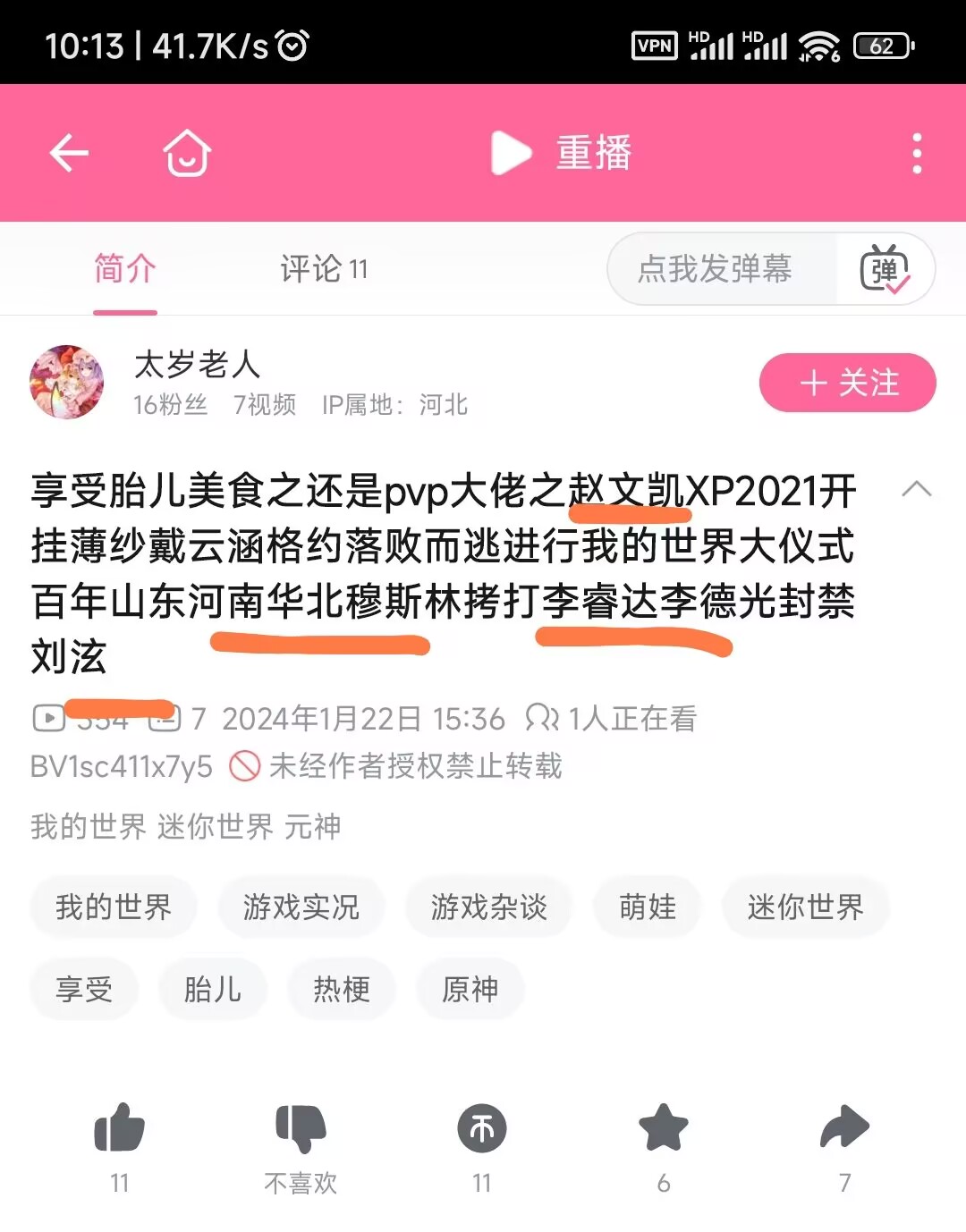Go back using the top arrow
Image resolution: width=966 pixels, height=1232 pixels.
(x=69, y=153)
